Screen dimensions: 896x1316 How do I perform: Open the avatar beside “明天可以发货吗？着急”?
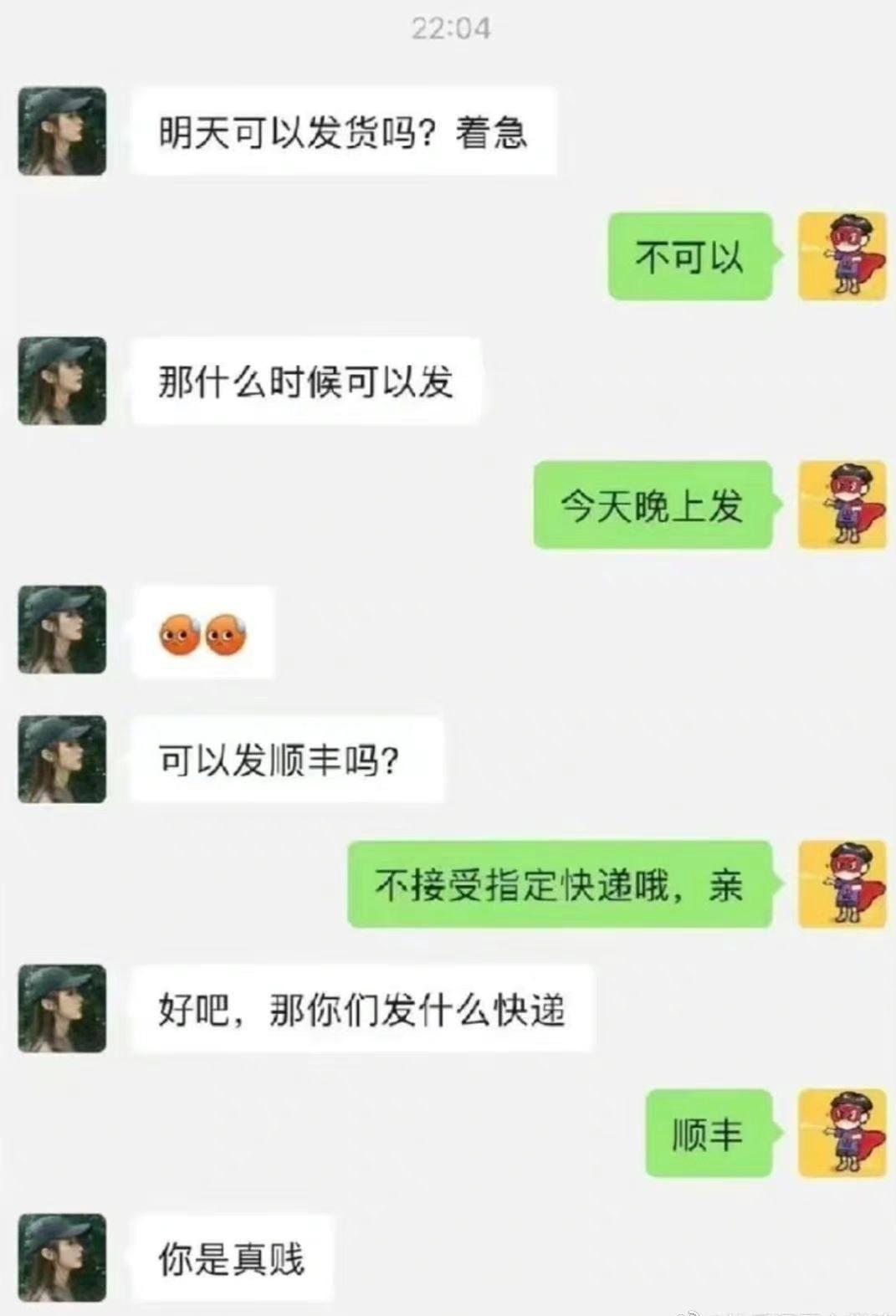coord(63,131)
